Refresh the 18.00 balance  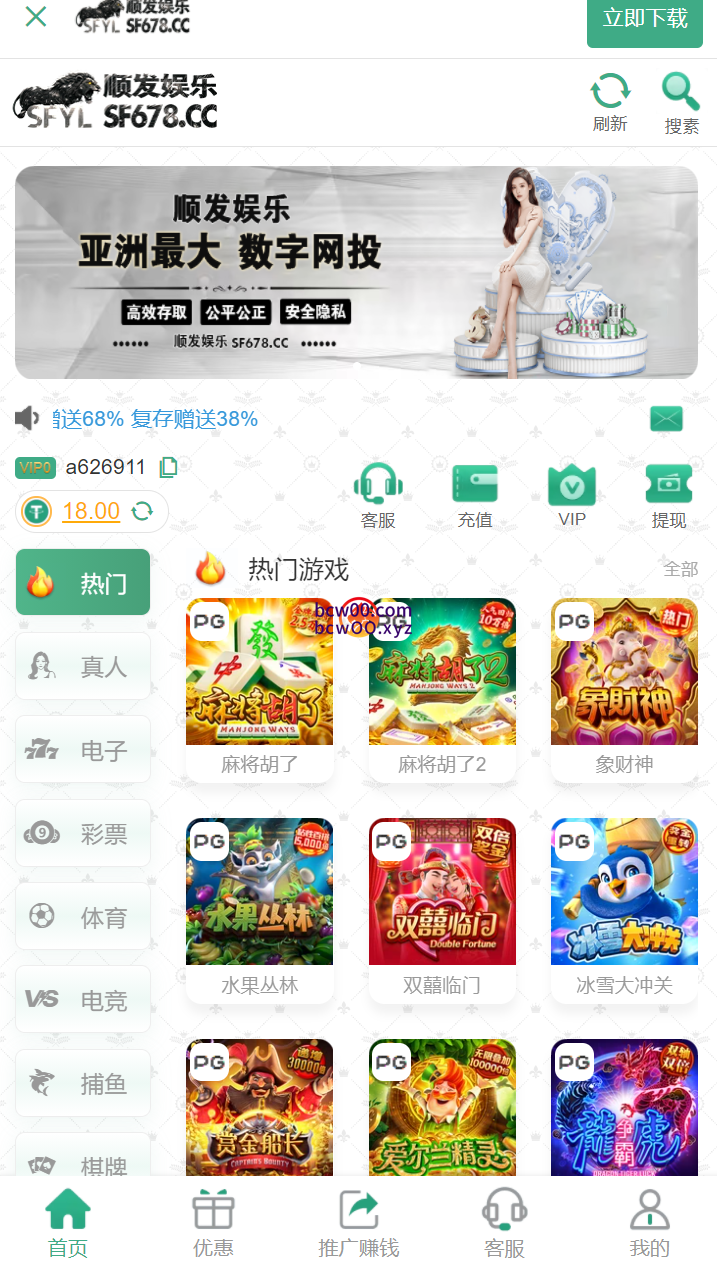coord(142,512)
